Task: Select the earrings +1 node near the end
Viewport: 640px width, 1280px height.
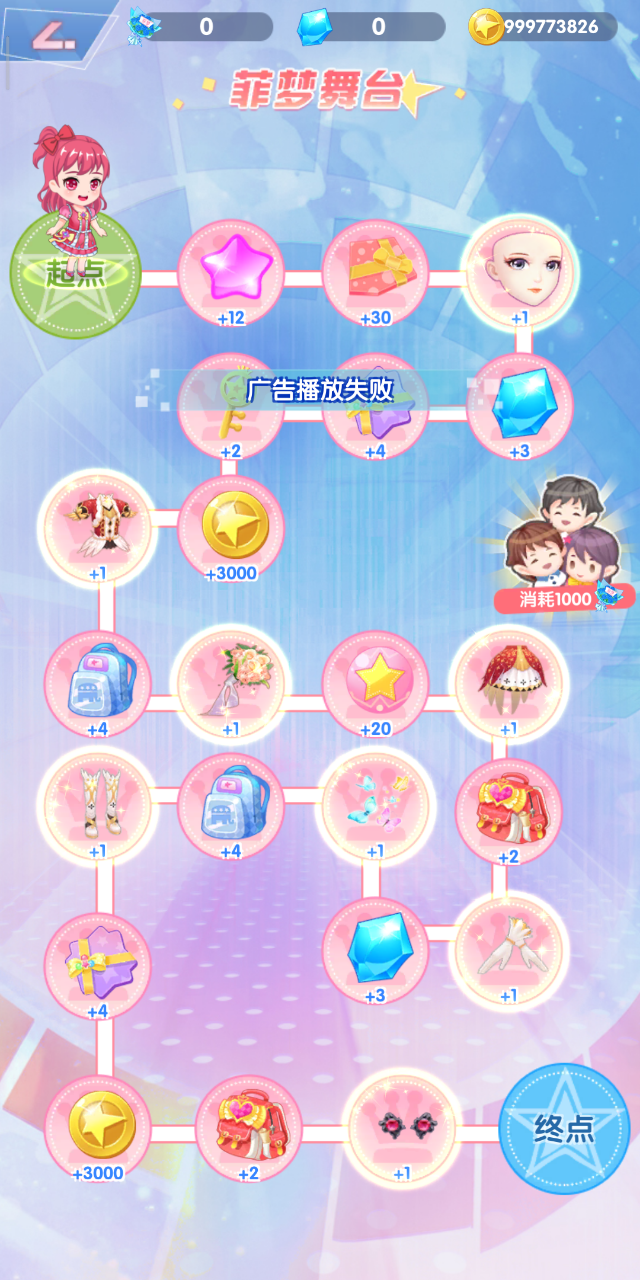Action: click(x=402, y=1128)
